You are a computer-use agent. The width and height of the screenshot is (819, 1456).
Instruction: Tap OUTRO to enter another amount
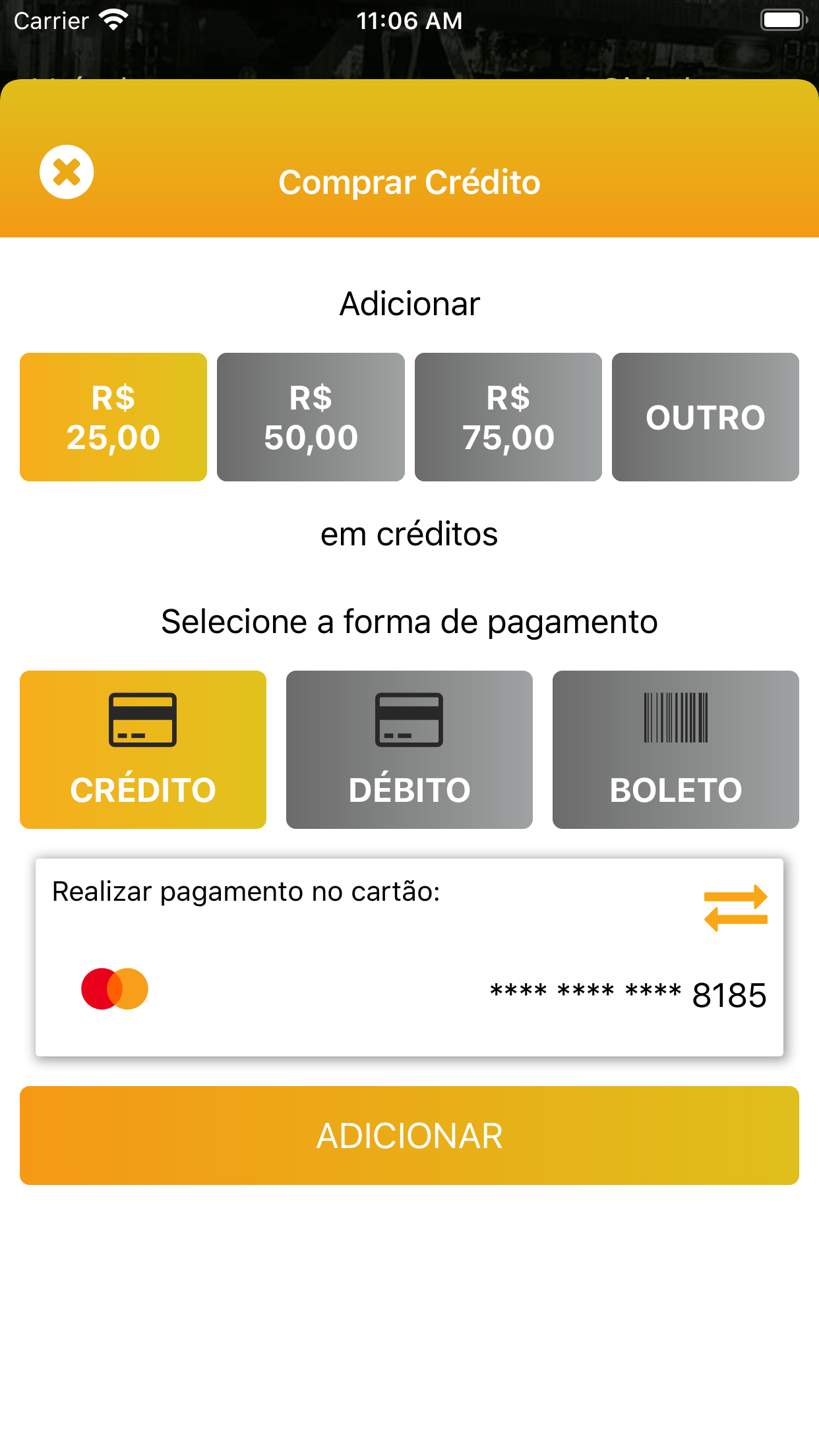pyautogui.click(x=705, y=417)
